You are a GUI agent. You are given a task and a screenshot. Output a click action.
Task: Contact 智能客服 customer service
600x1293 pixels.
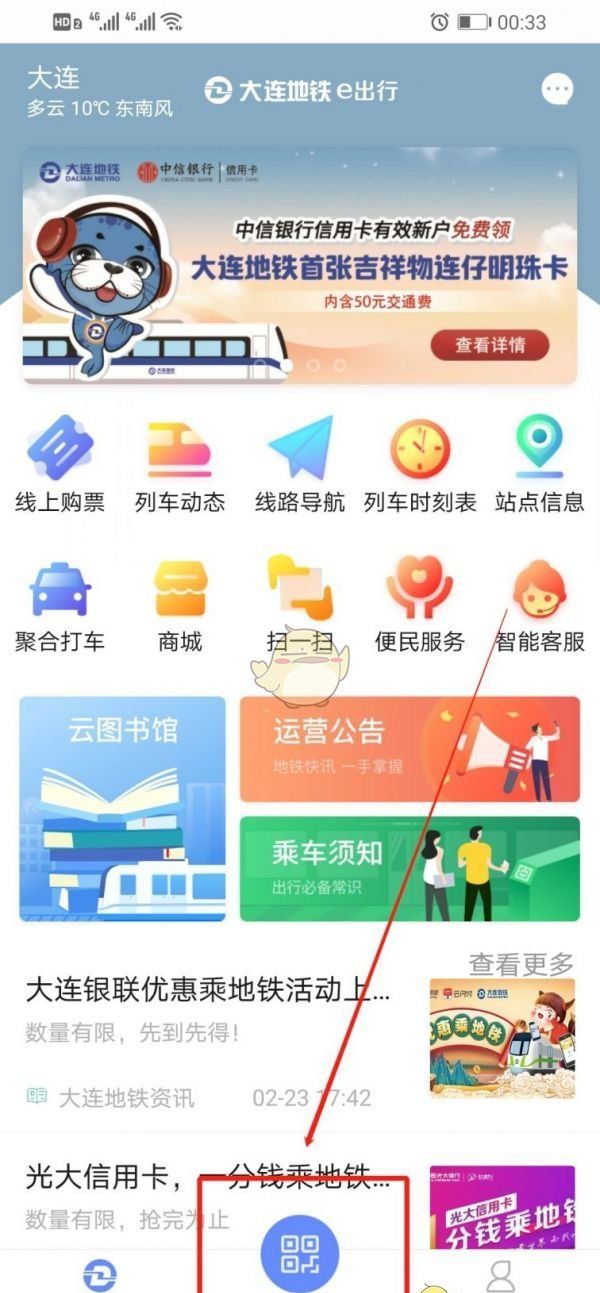[540, 605]
